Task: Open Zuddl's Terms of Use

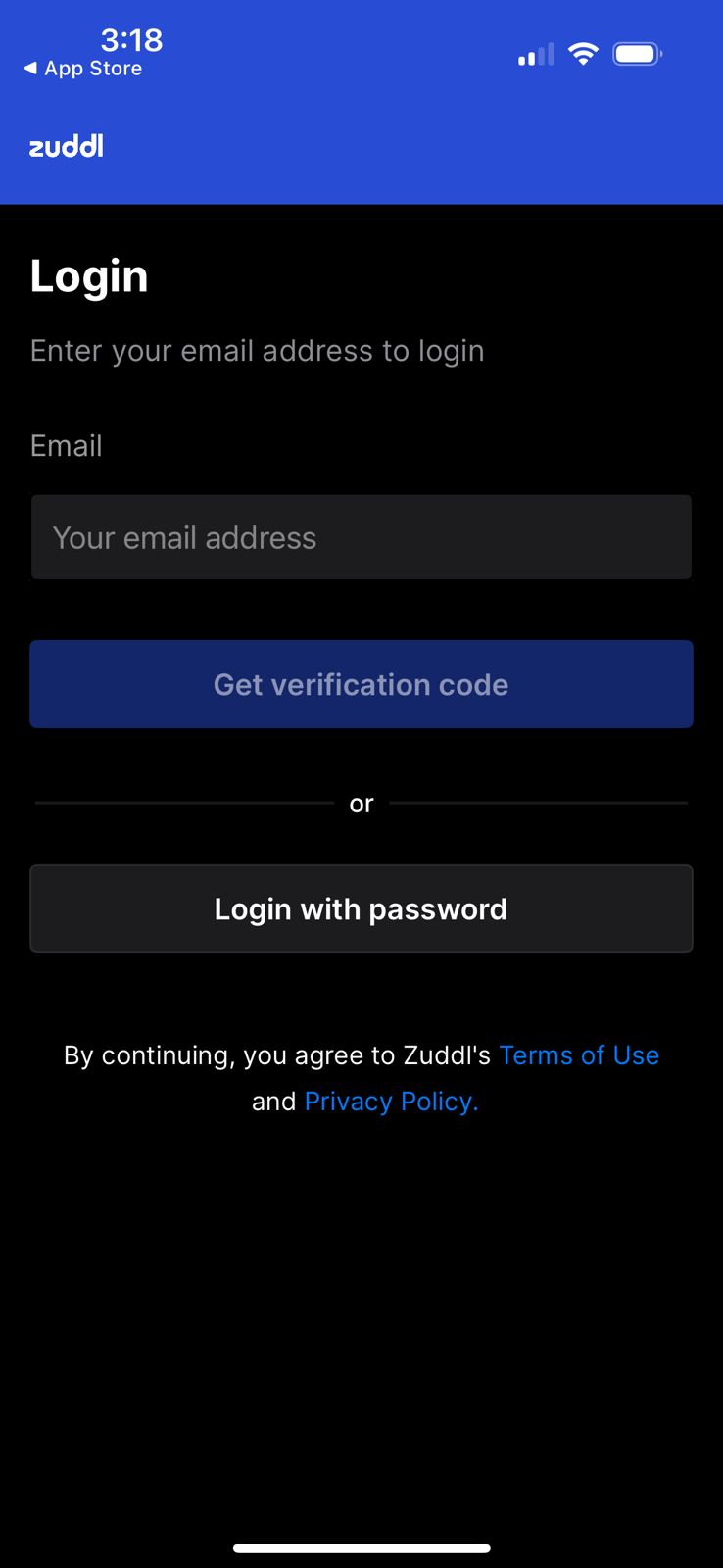Action: [578, 1055]
